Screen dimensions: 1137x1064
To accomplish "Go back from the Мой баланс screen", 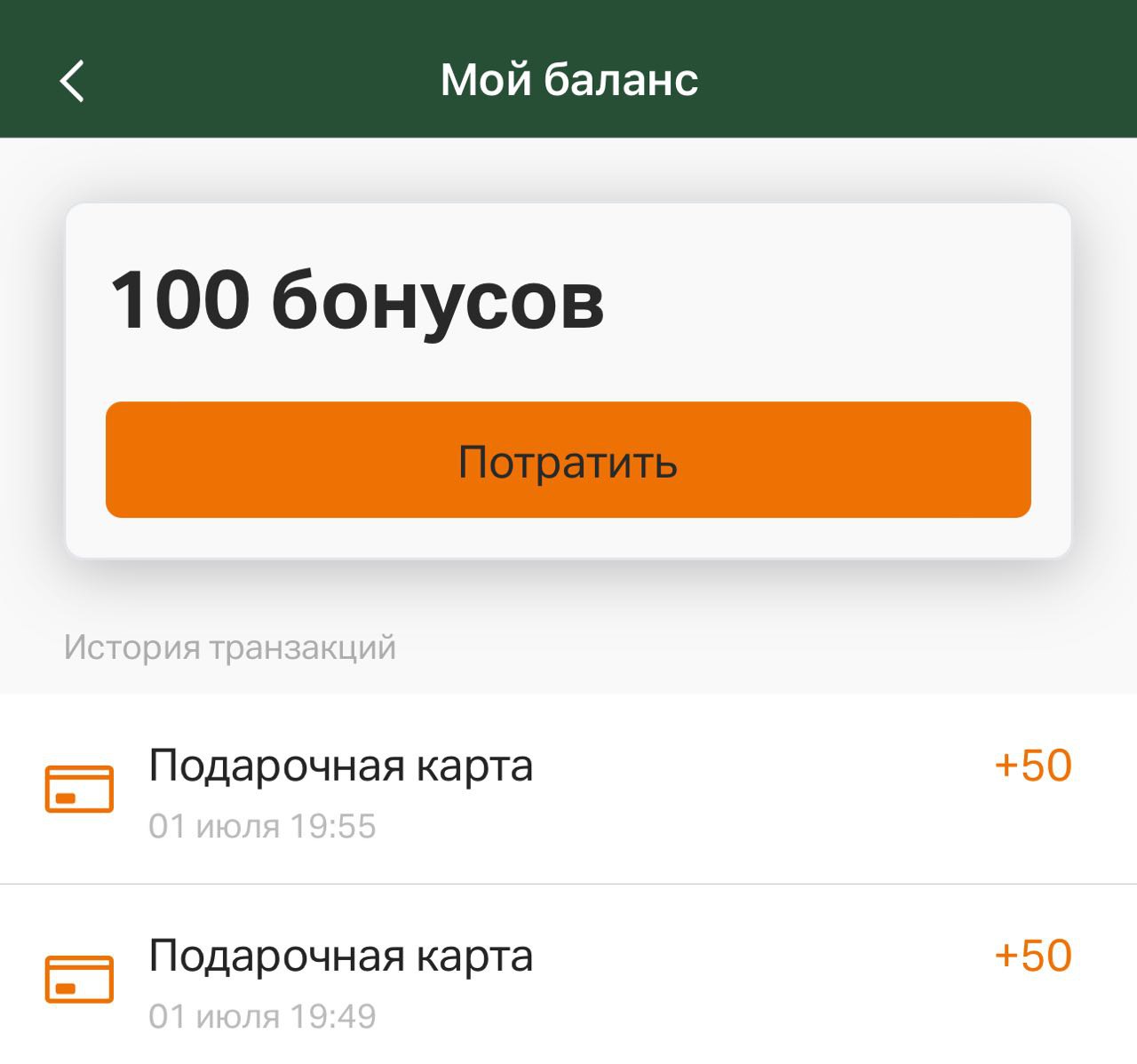I will tap(72, 82).
